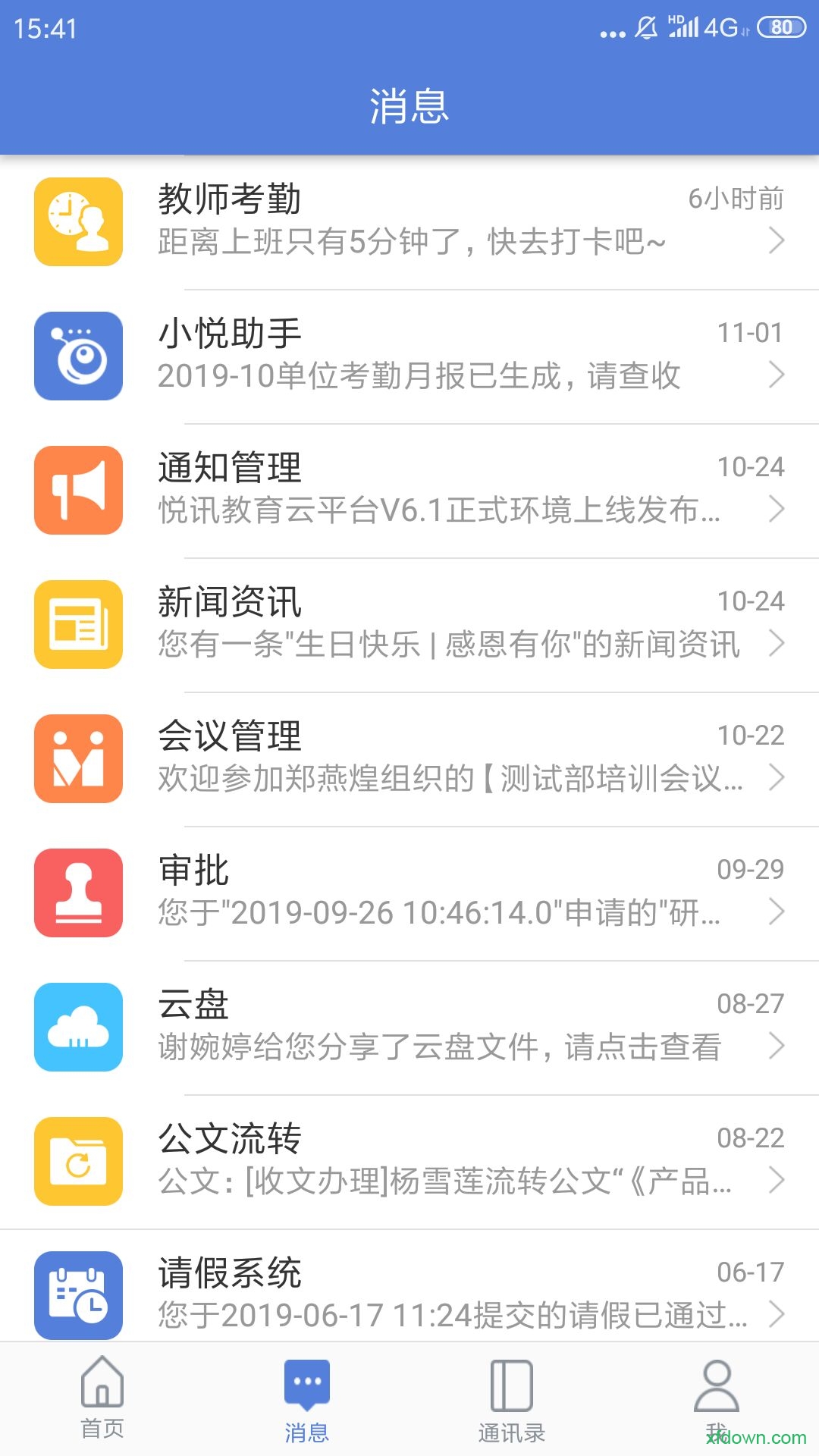Screen dimensions: 819x1456
Task: Tap the 小悦助手 assistant avatar icon
Action: coord(78,355)
